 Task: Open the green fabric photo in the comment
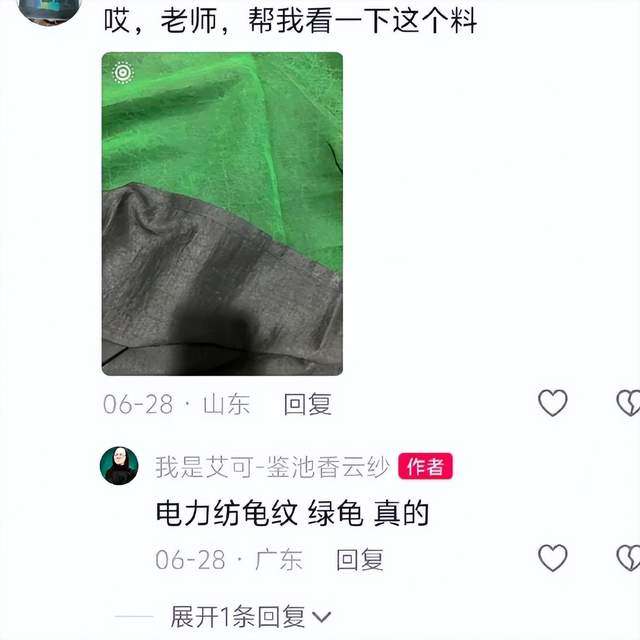coord(222,213)
